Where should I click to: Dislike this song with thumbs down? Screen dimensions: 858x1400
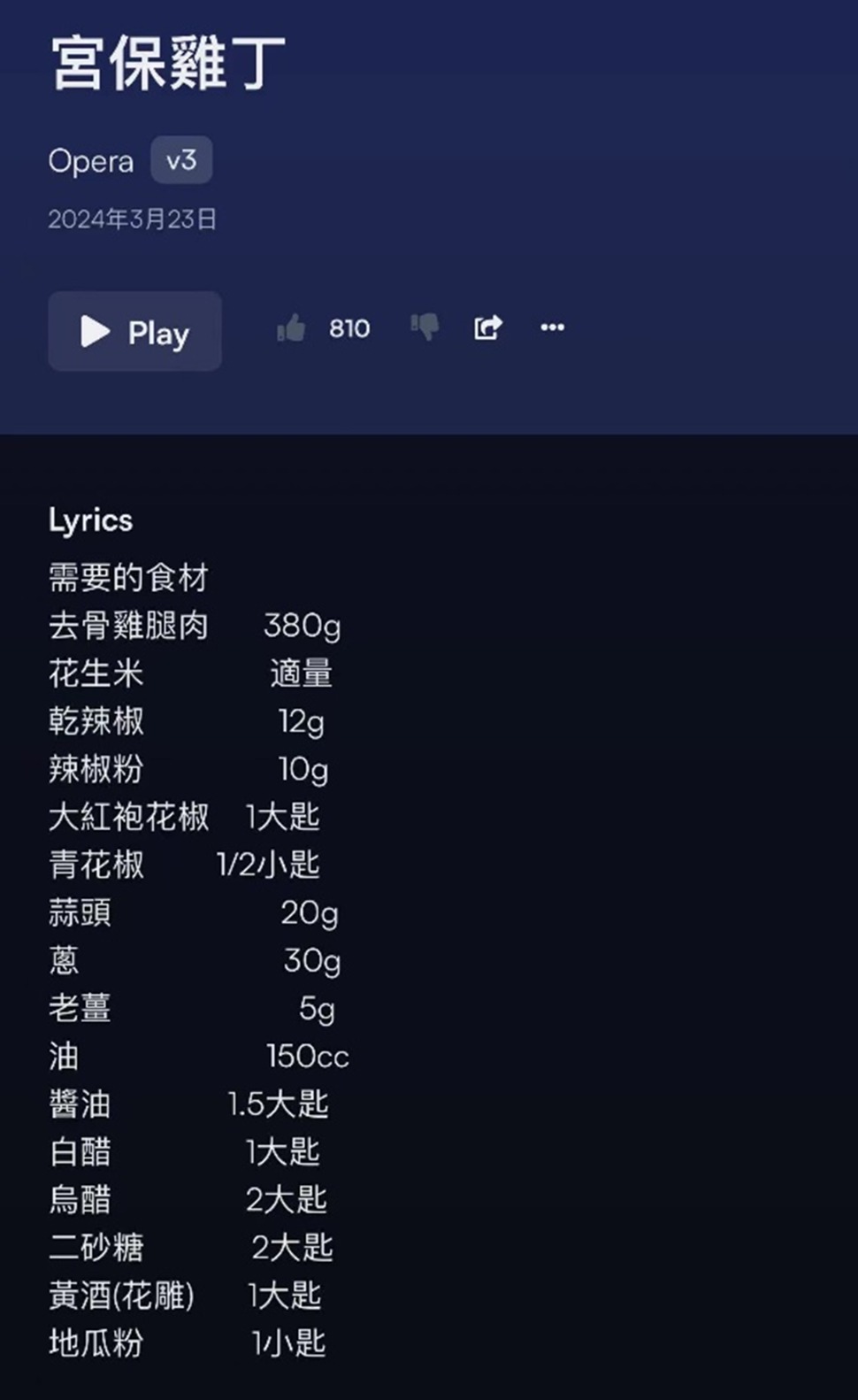[425, 327]
